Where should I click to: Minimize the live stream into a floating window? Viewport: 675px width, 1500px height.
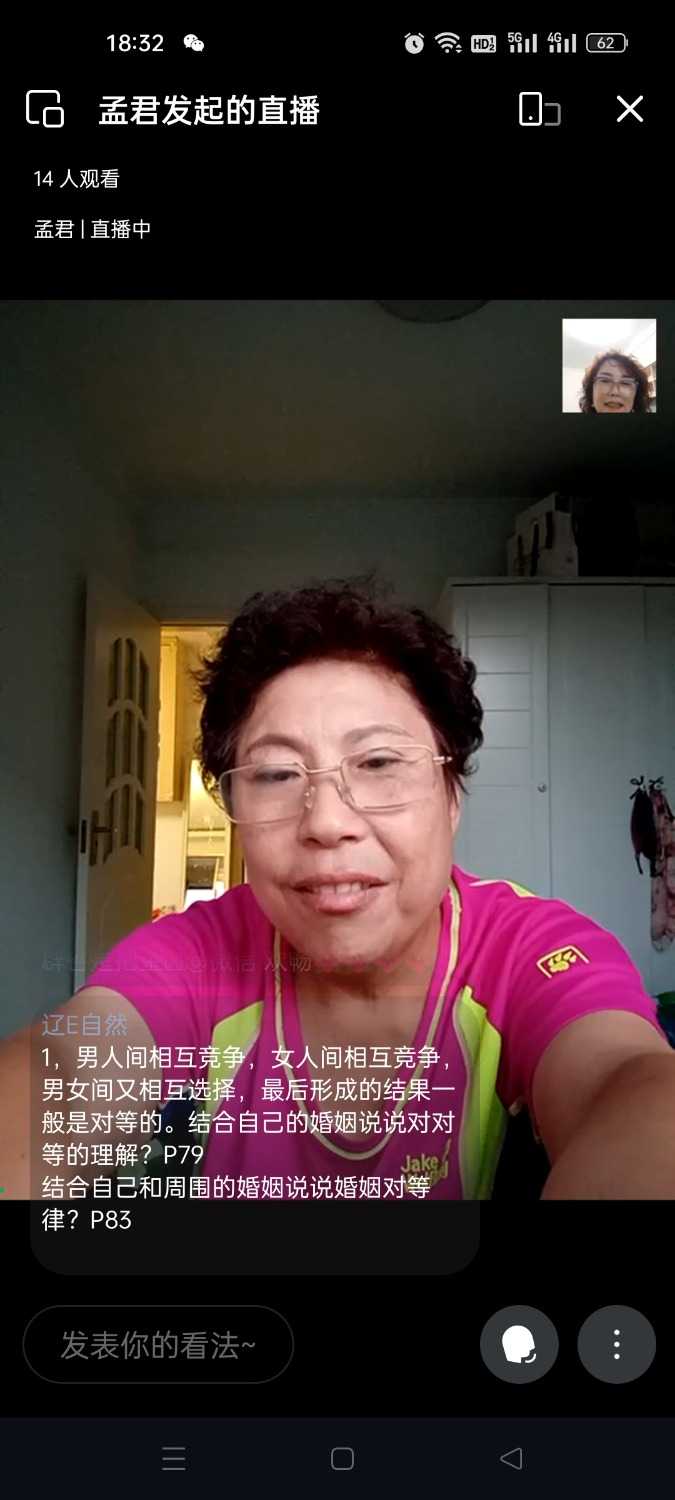(x=45, y=109)
